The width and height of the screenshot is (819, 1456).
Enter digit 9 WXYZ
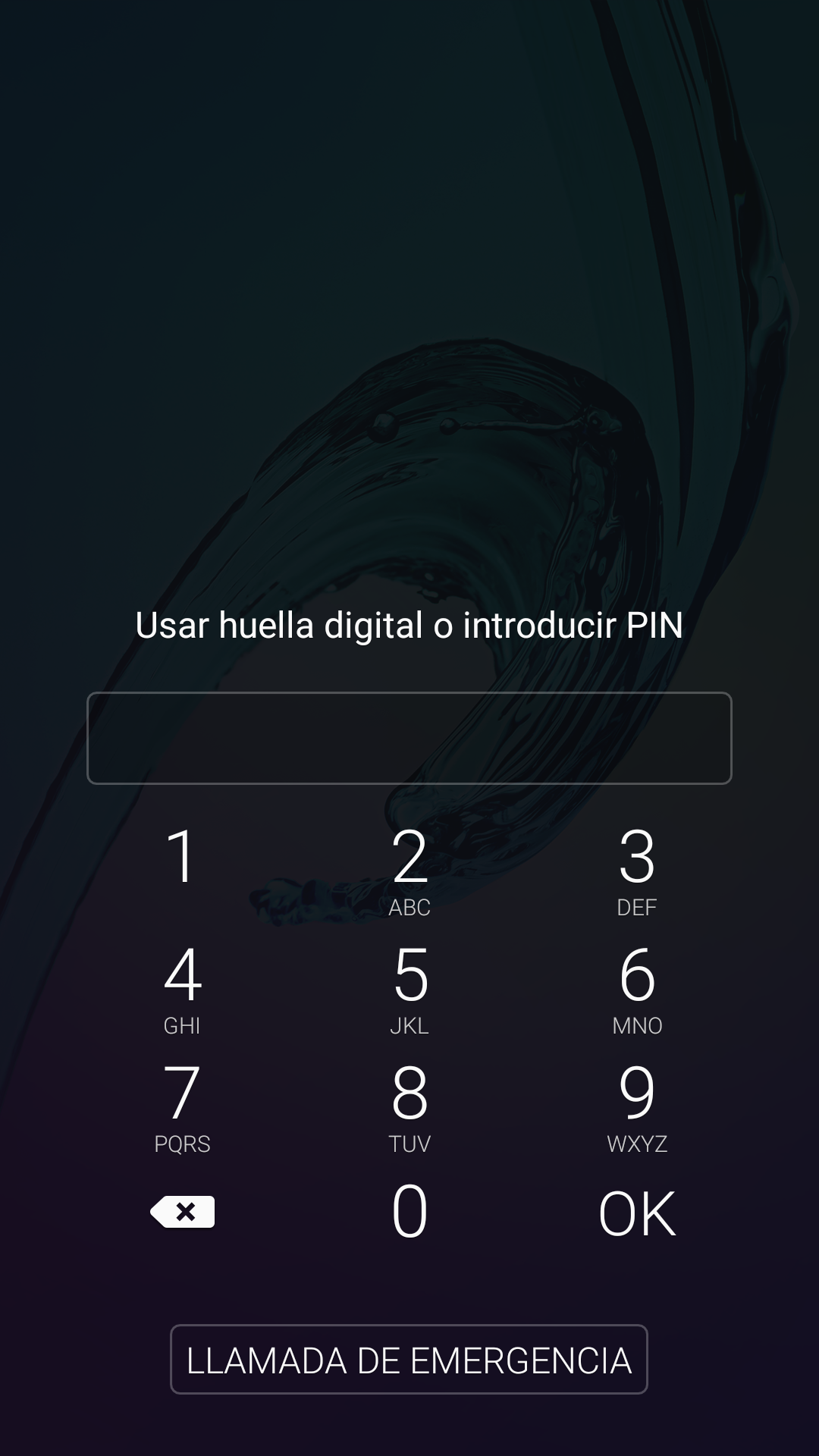637,1105
